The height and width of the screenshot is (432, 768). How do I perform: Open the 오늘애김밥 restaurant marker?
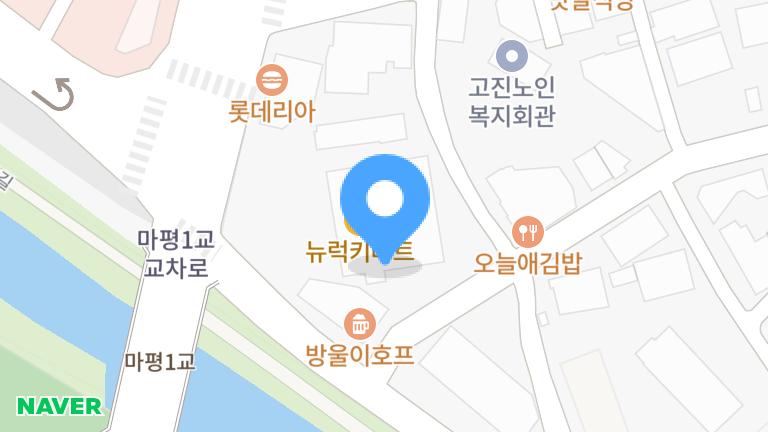pyautogui.click(x=527, y=233)
